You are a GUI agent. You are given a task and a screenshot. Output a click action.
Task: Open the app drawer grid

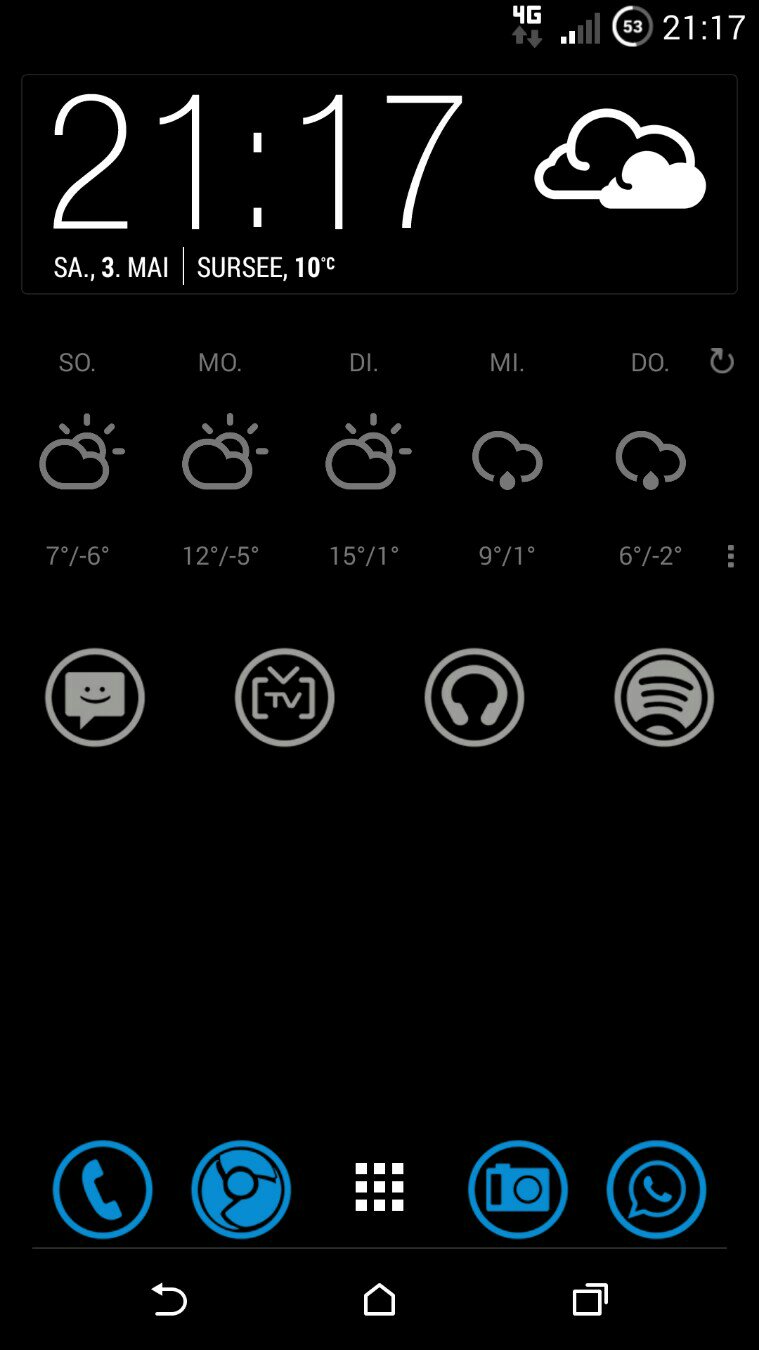pos(380,1187)
